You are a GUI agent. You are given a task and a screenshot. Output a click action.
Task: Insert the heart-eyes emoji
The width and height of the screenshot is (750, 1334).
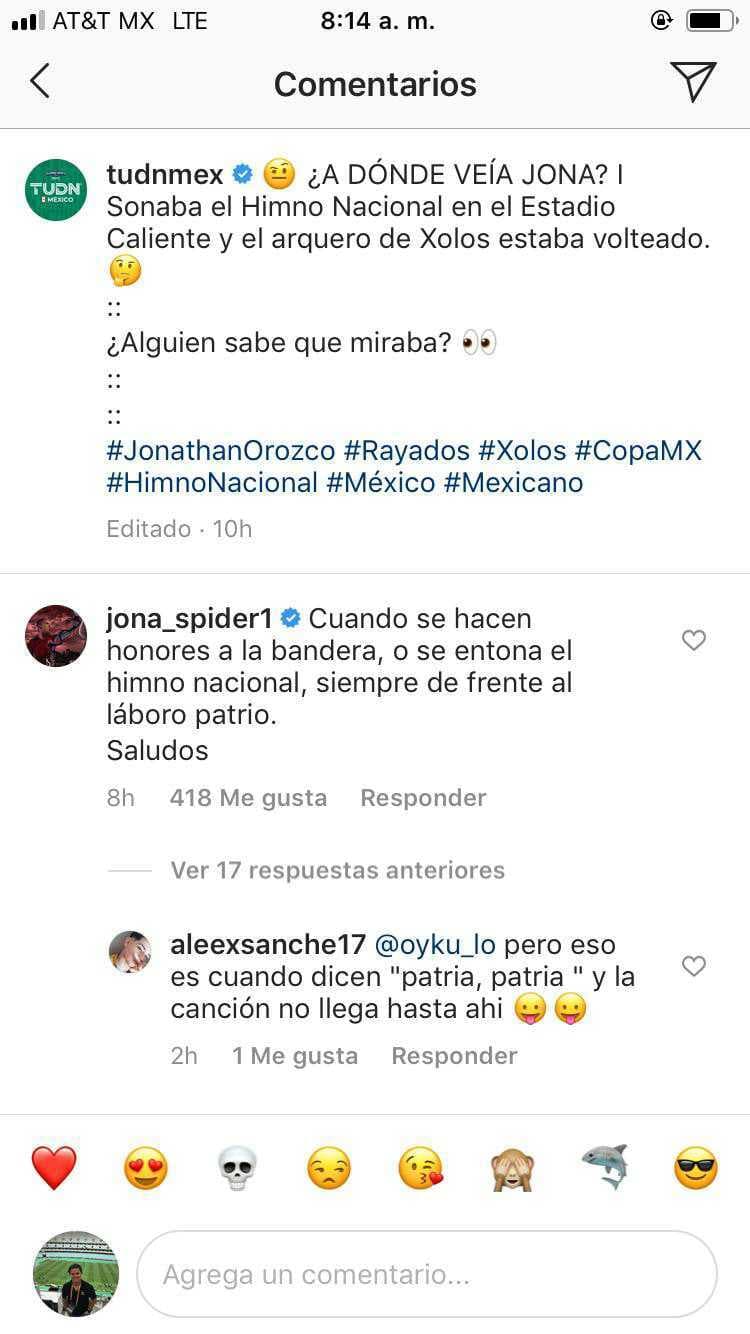click(146, 1168)
